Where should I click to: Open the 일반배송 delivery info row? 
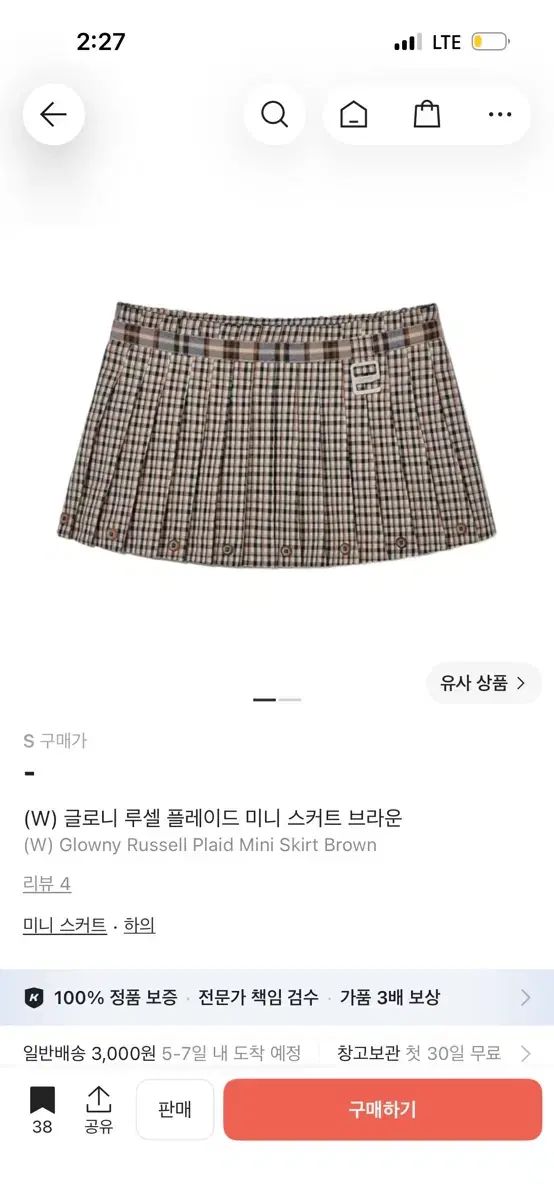point(277,1053)
